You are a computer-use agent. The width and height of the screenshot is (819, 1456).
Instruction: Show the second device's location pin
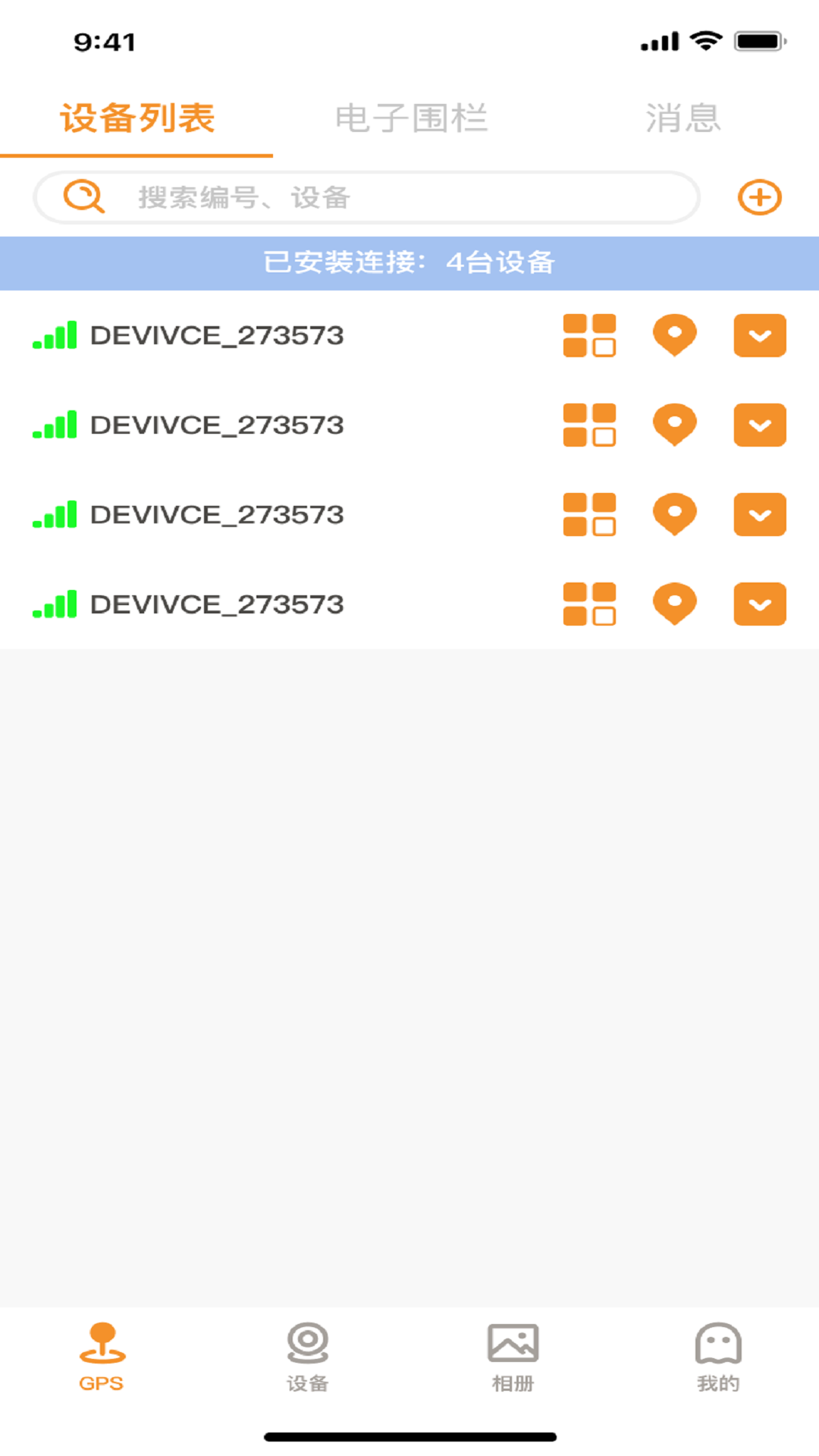coord(674,425)
